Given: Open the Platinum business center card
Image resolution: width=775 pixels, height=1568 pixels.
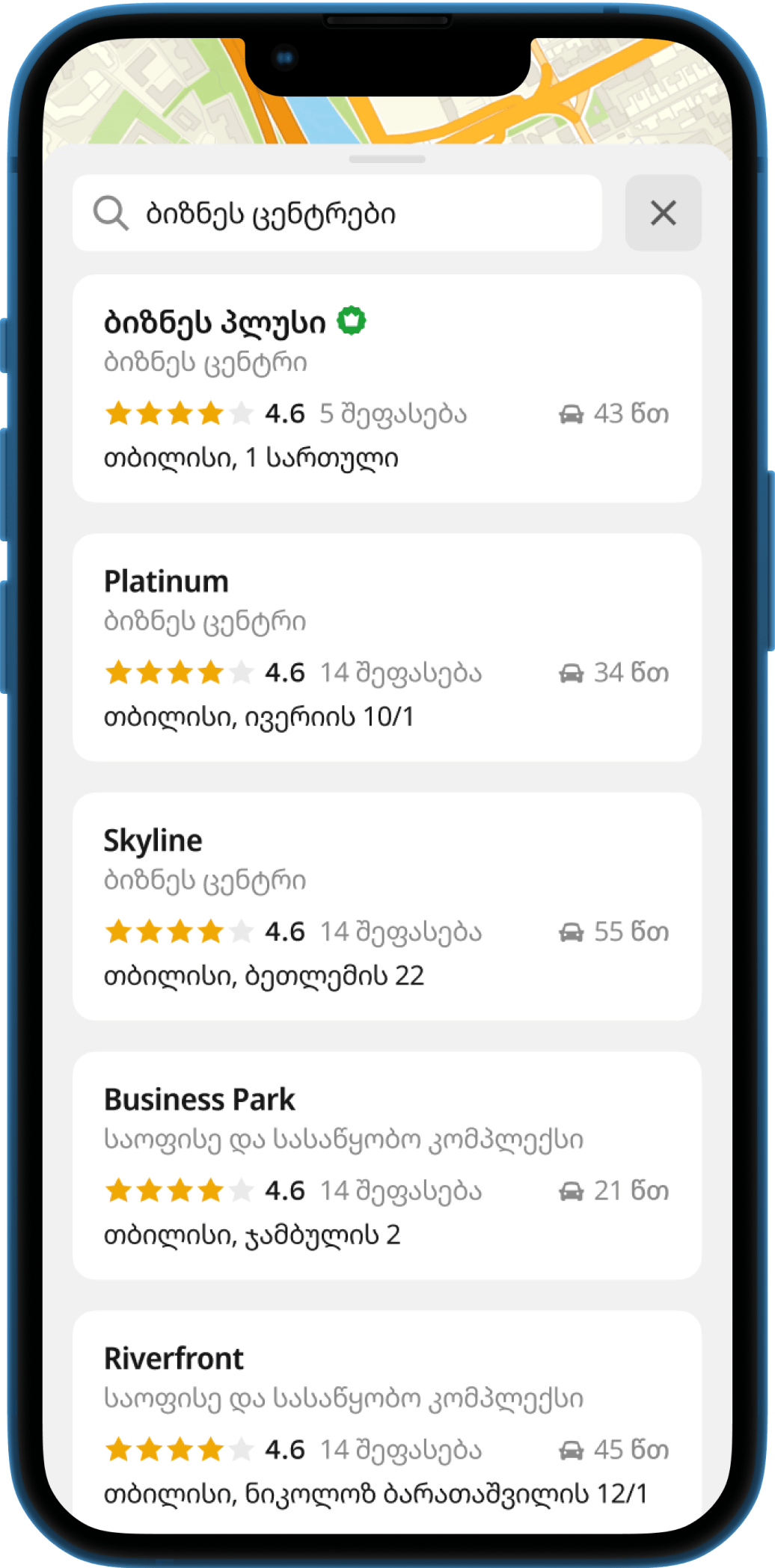Looking at the screenshot, I should point(386,647).
